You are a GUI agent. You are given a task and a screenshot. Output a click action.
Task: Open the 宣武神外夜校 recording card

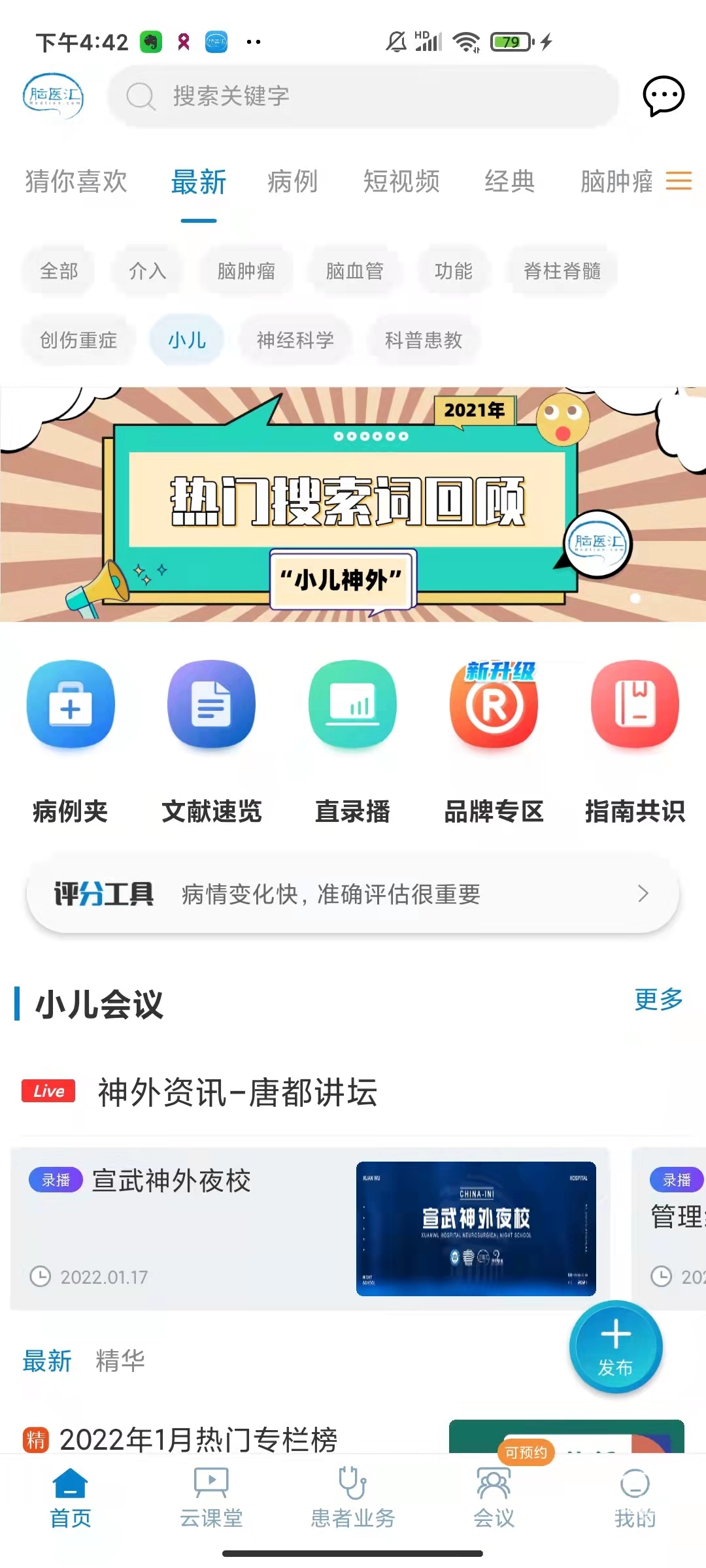click(310, 1228)
